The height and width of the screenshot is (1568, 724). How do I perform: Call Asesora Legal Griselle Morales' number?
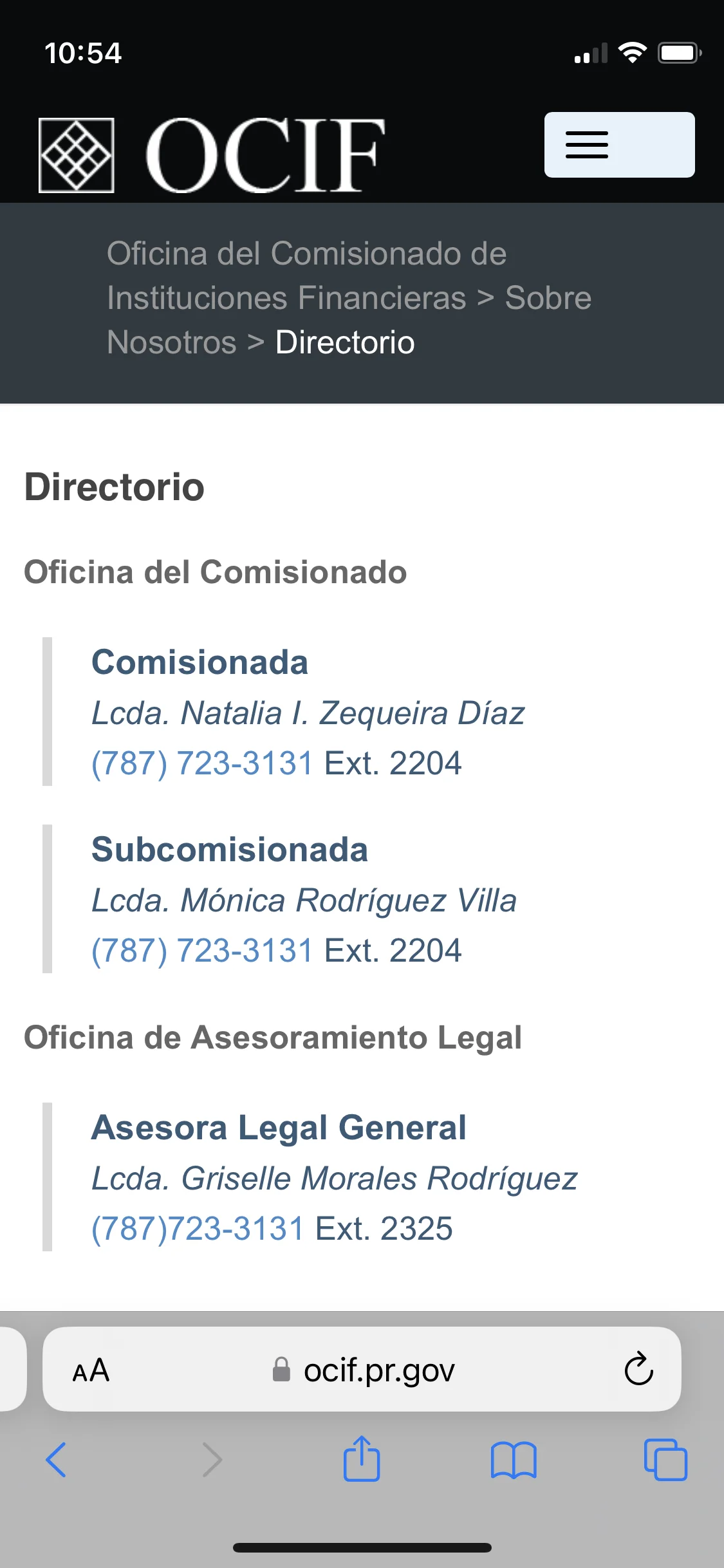pyautogui.click(x=198, y=1229)
